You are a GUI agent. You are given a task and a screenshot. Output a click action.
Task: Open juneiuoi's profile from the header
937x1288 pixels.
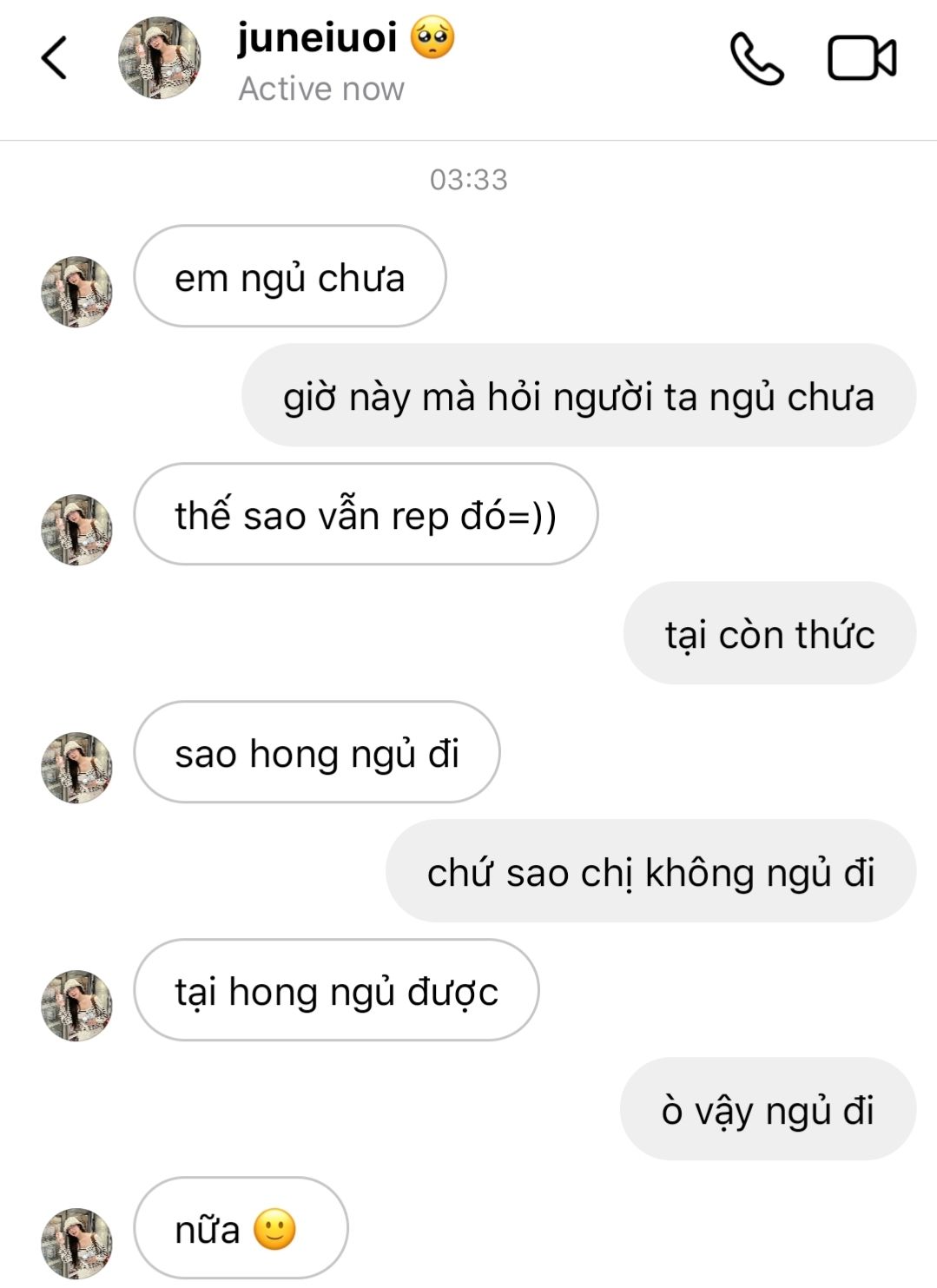pyautogui.click(x=160, y=58)
